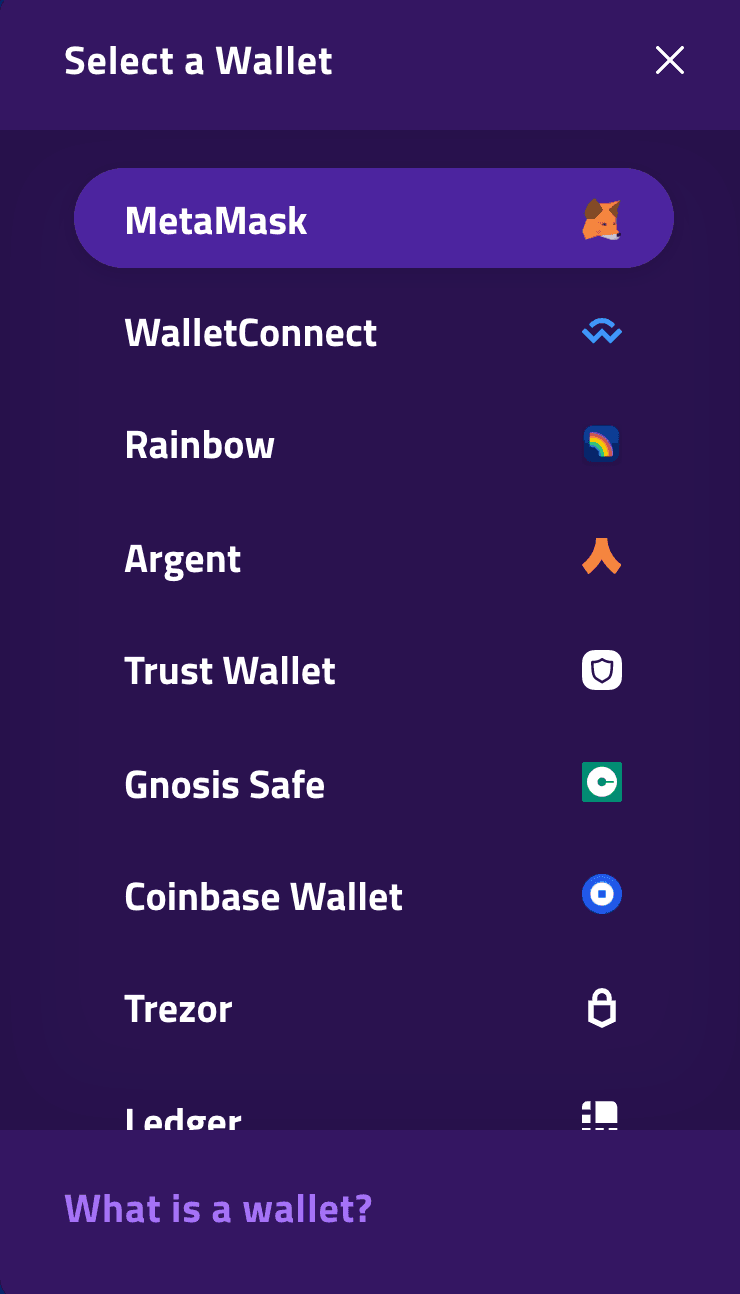This screenshot has width=740, height=1294.
Task: Choose Gnosis Safe
Action: tap(374, 782)
